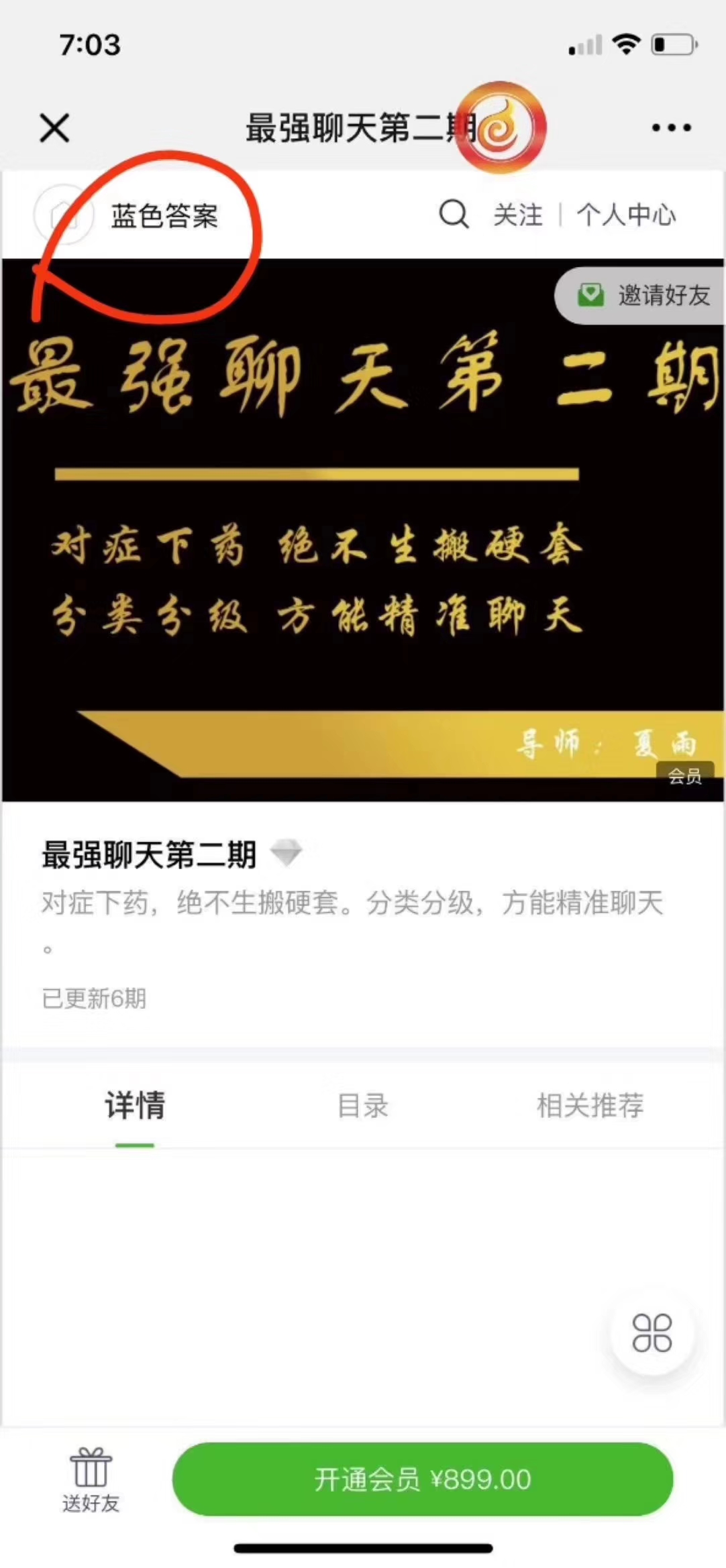Switch to the 目录 tab
726x1568 pixels.
pos(362,1105)
